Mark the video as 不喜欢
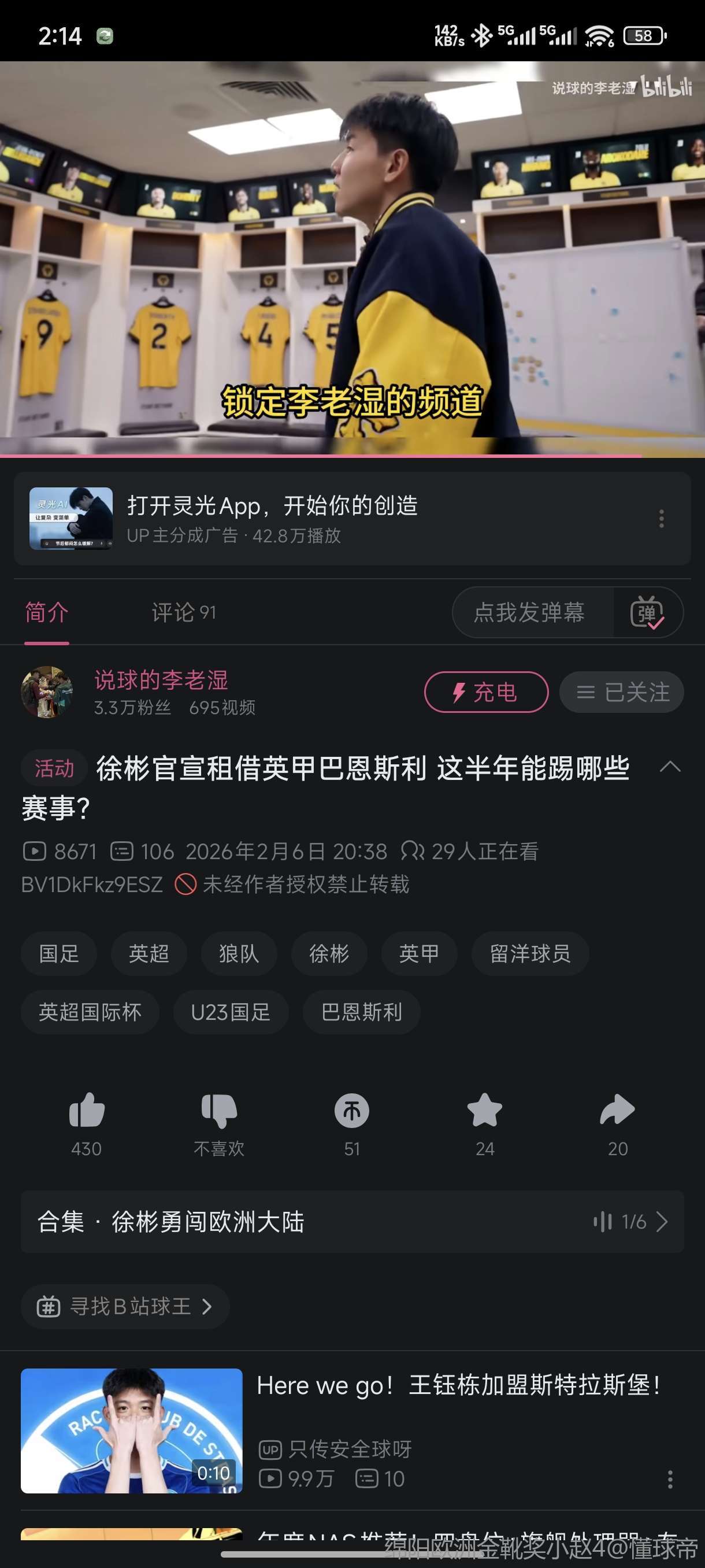This screenshot has width=705, height=1568. click(219, 1111)
